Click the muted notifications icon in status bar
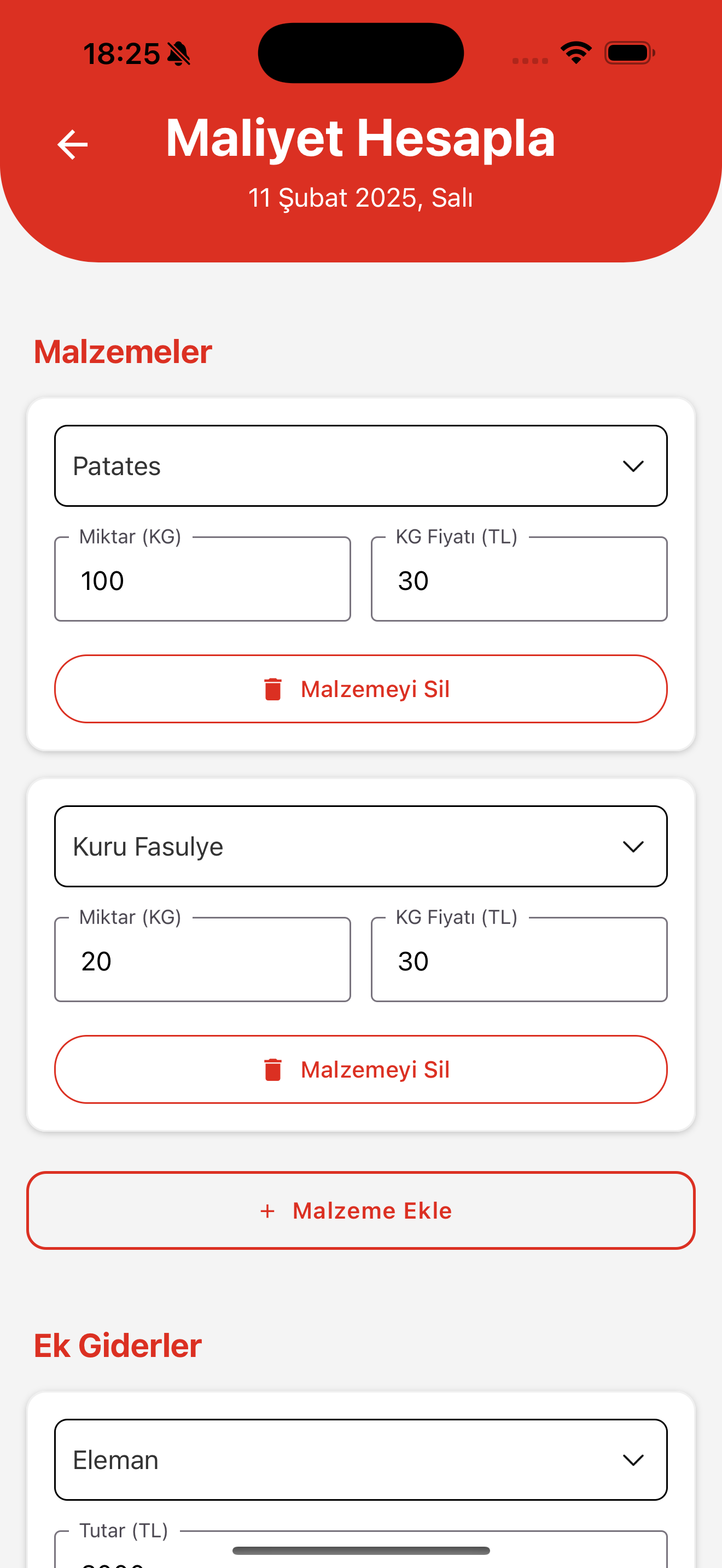This screenshot has width=722, height=1568. [x=178, y=54]
